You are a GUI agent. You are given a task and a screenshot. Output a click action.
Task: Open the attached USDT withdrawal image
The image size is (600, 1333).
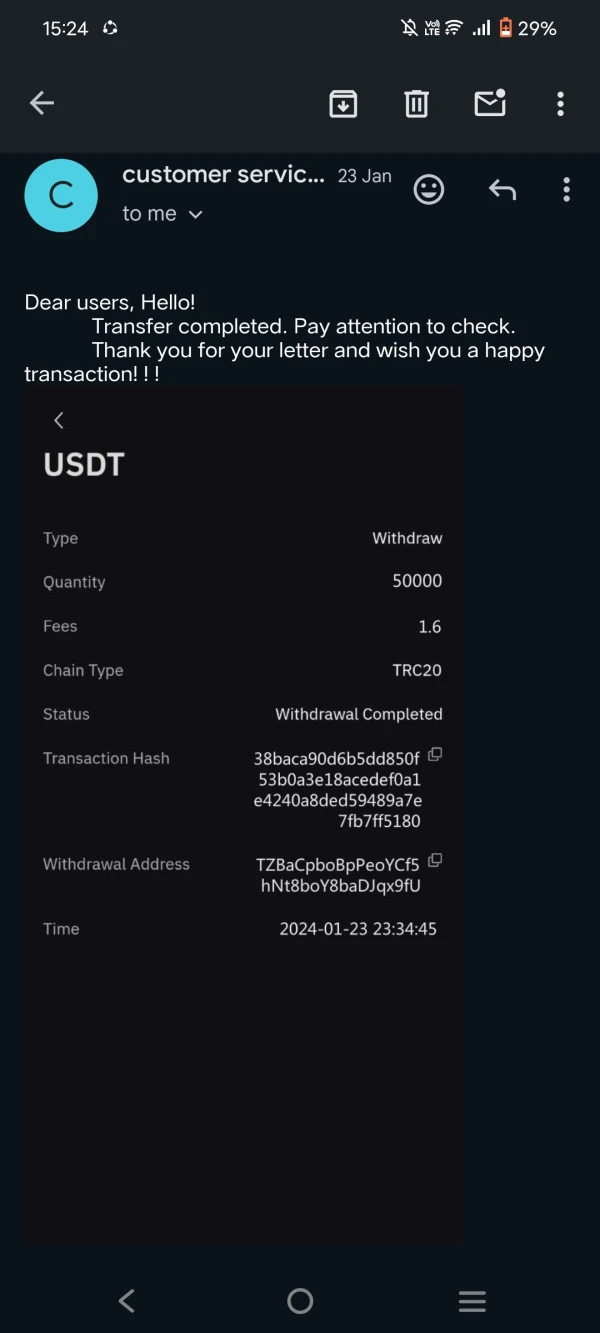coord(243,815)
